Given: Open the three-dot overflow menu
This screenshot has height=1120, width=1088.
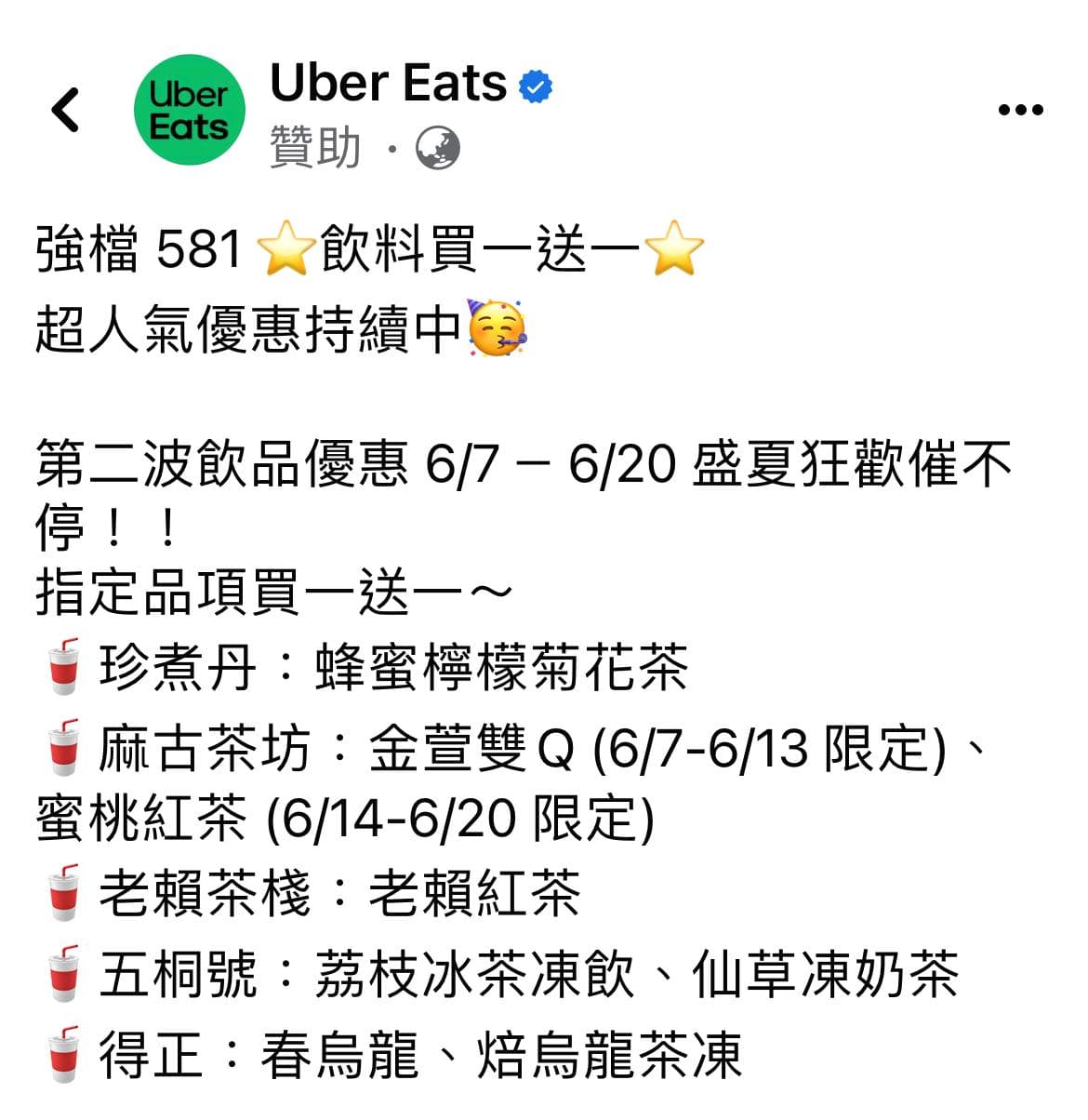Looking at the screenshot, I should (x=1020, y=111).
